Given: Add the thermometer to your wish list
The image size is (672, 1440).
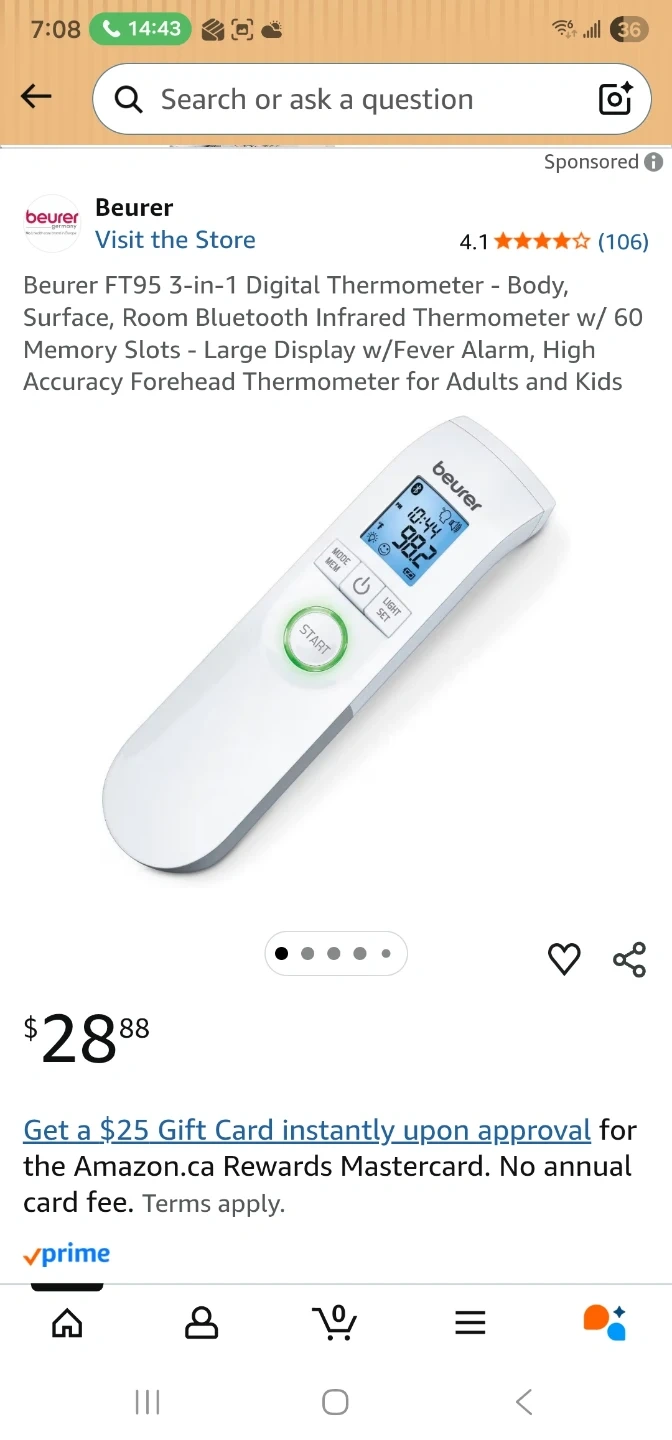Looking at the screenshot, I should pos(564,959).
